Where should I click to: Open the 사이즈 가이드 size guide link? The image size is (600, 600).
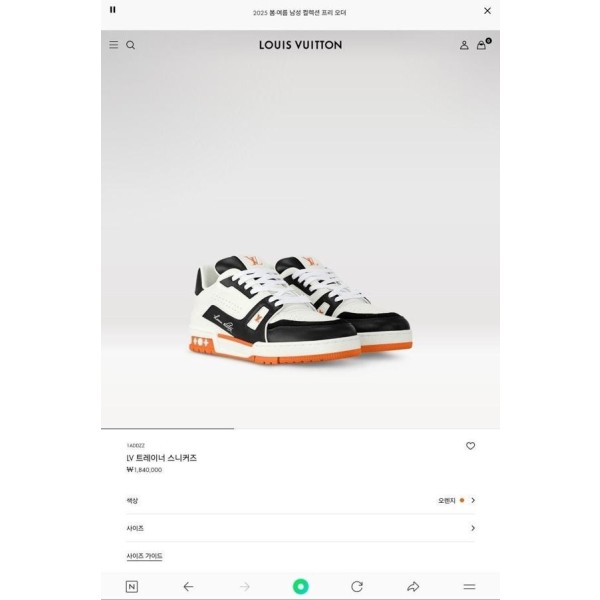pos(144,556)
